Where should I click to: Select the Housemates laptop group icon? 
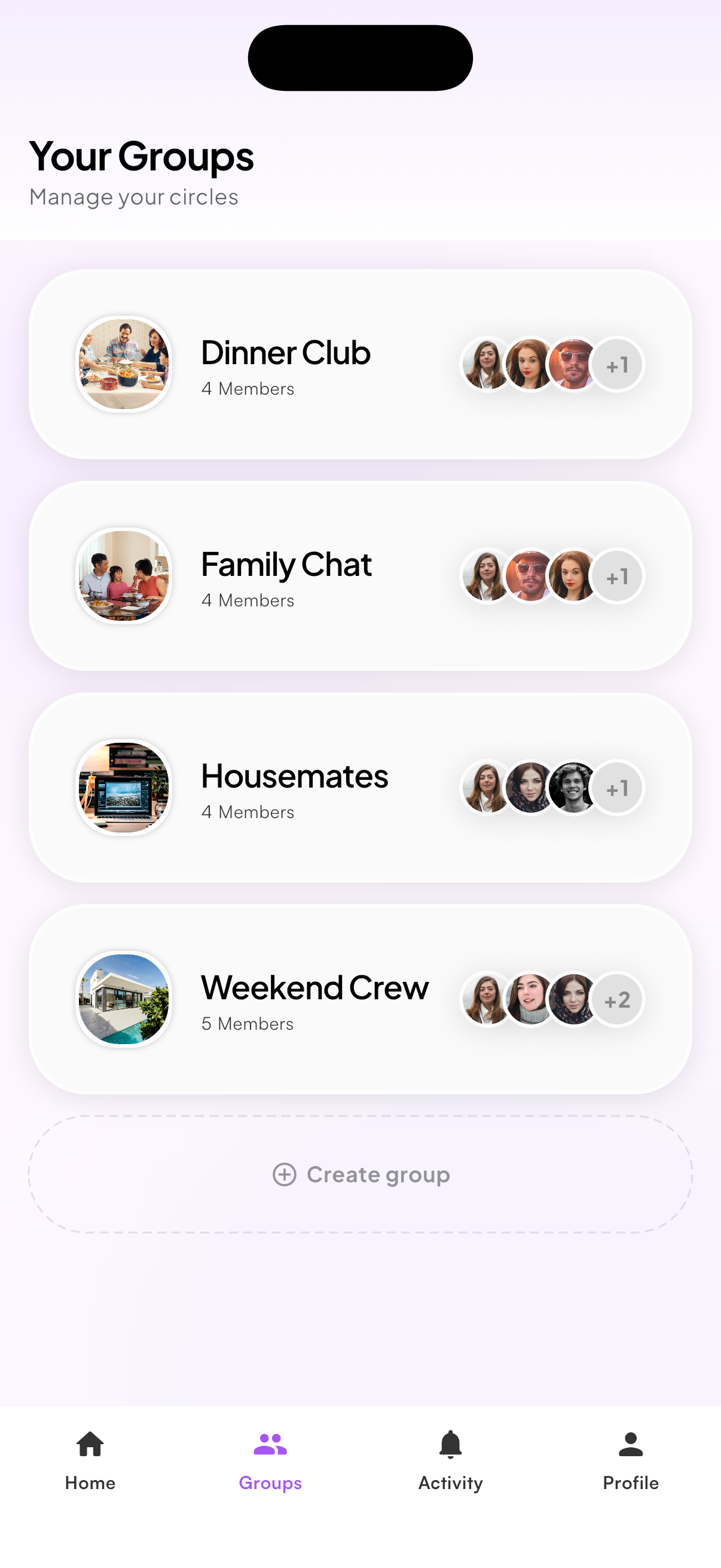(x=124, y=788)
